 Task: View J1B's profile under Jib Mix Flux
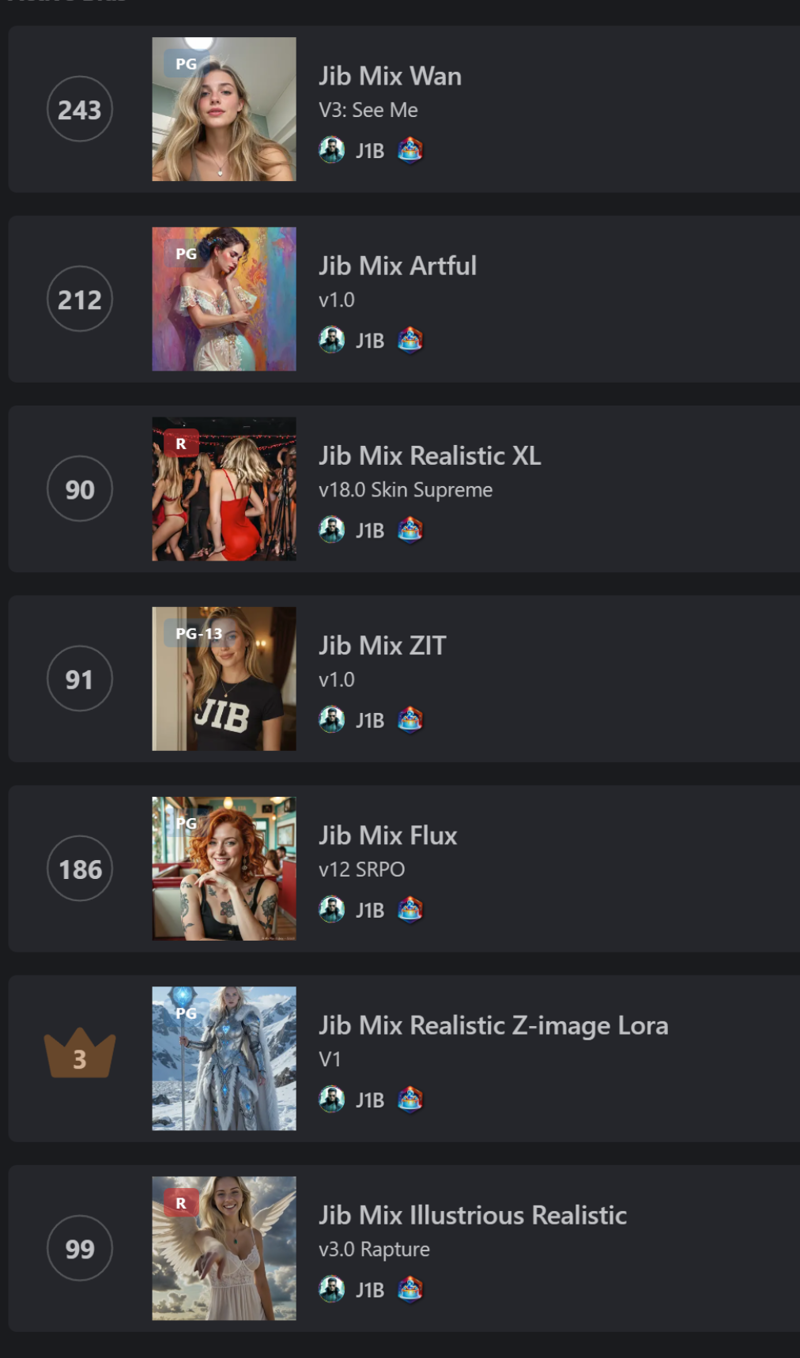click(369, 911)
